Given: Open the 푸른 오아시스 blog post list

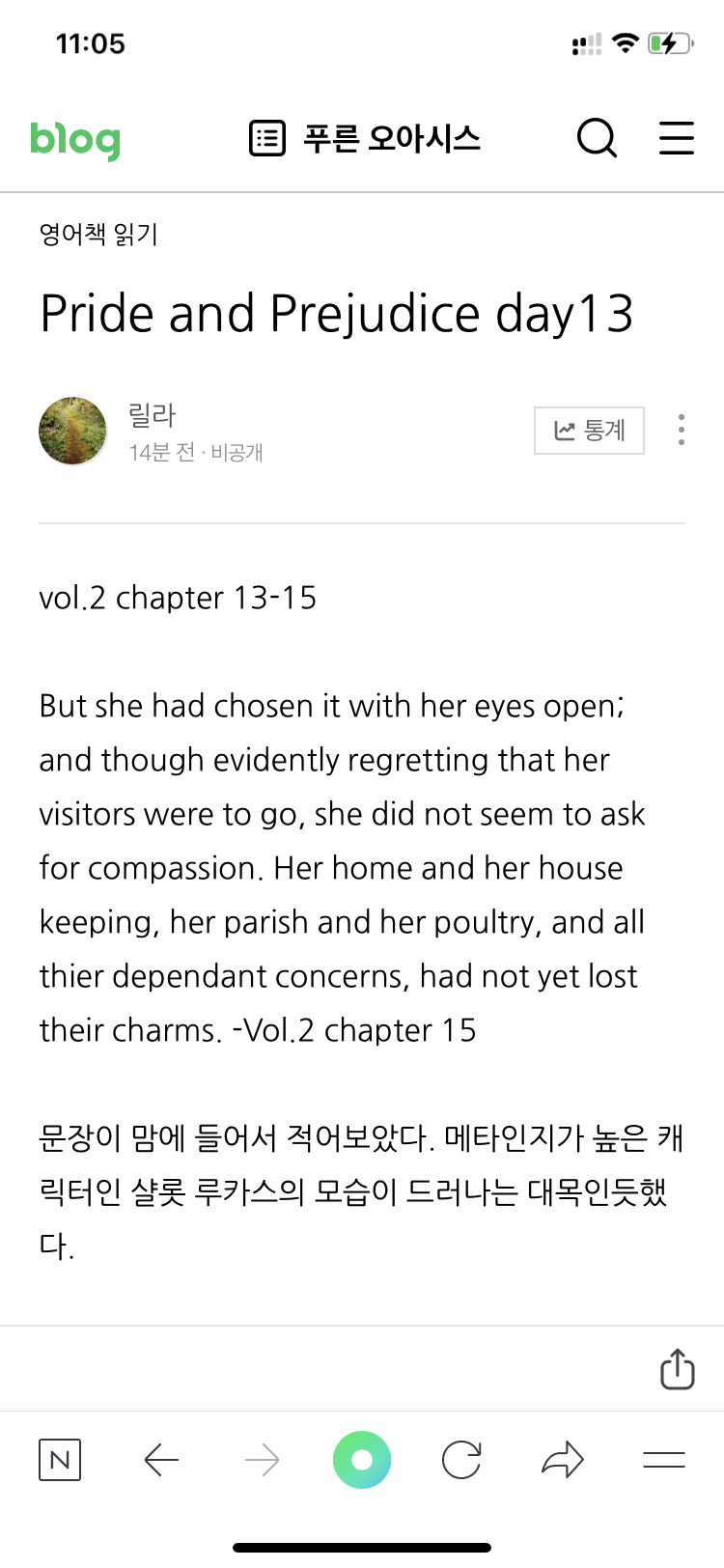Looking at the screenshot, I should coord(365,138).
